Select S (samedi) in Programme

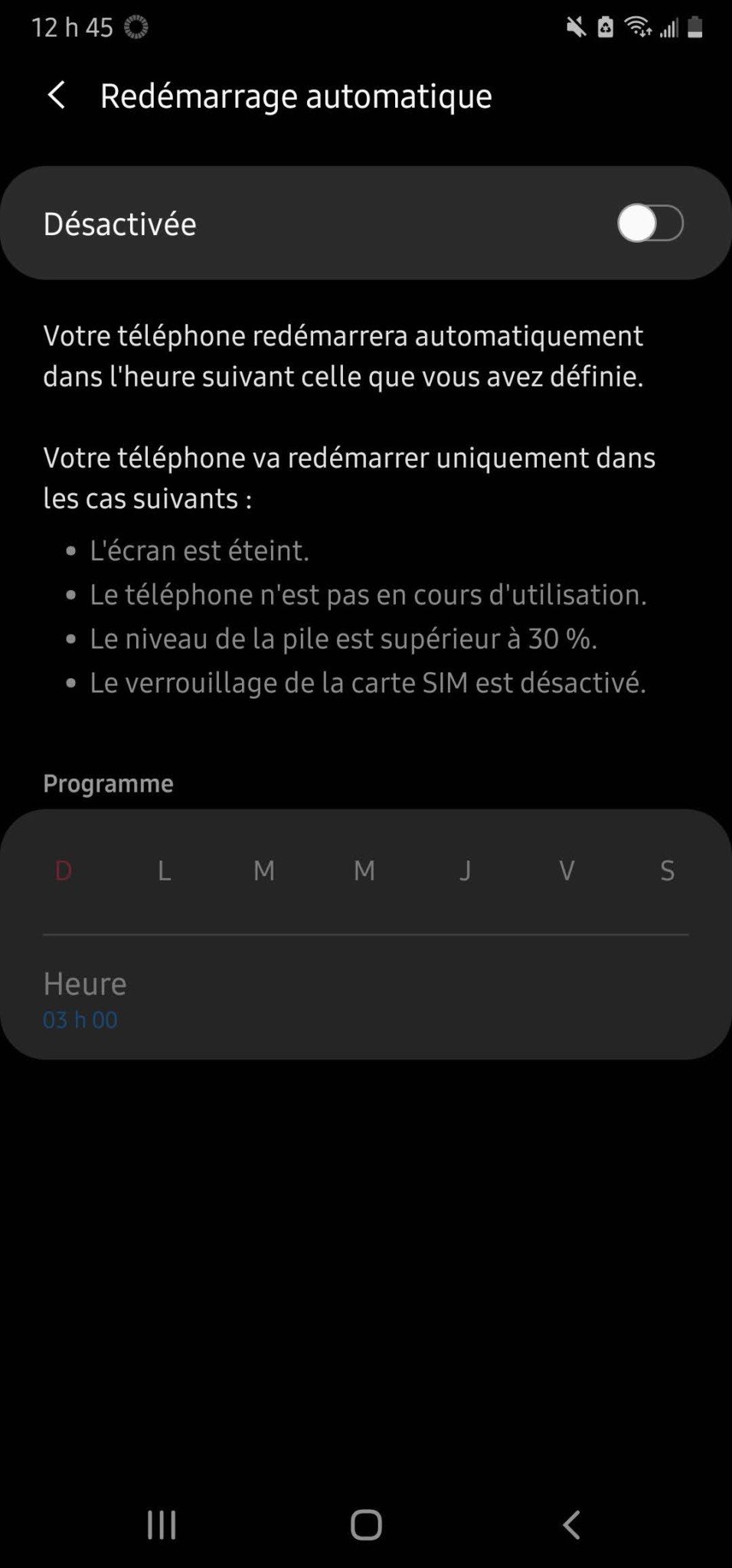(667, 871)
